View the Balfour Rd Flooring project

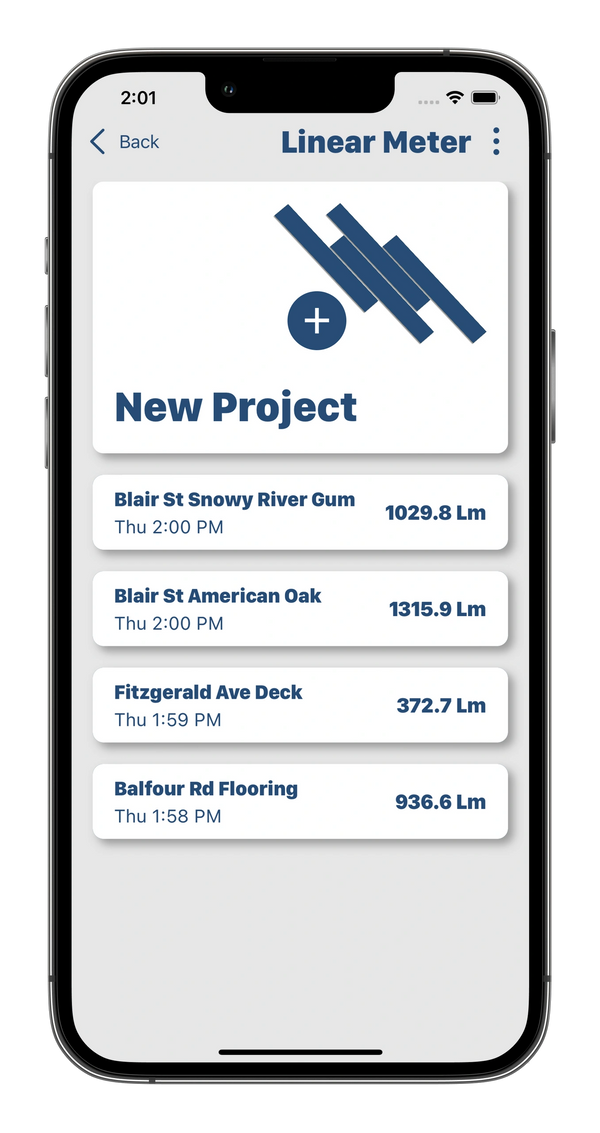300,801
